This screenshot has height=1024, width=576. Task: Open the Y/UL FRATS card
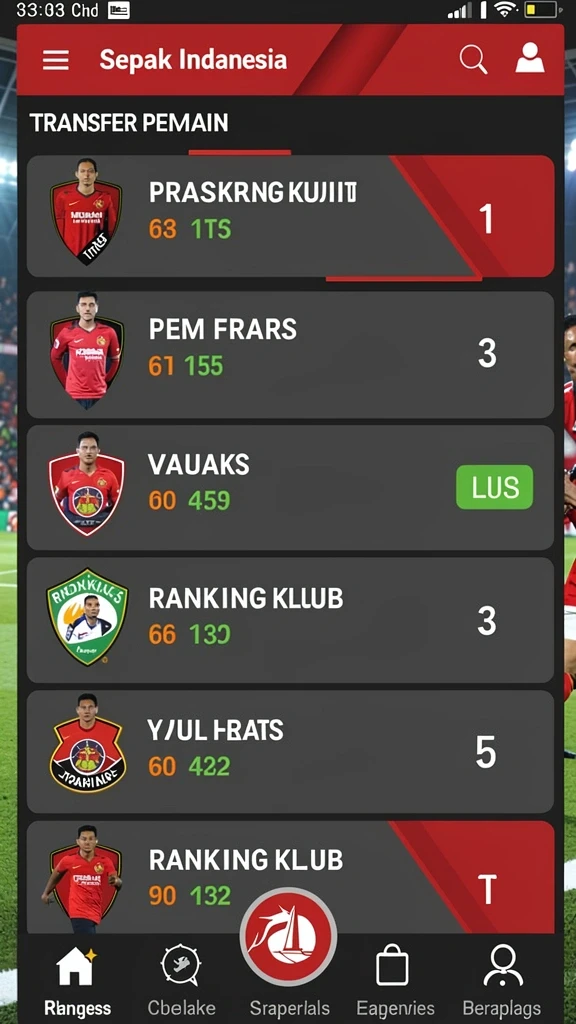click(x=290, y=752)
